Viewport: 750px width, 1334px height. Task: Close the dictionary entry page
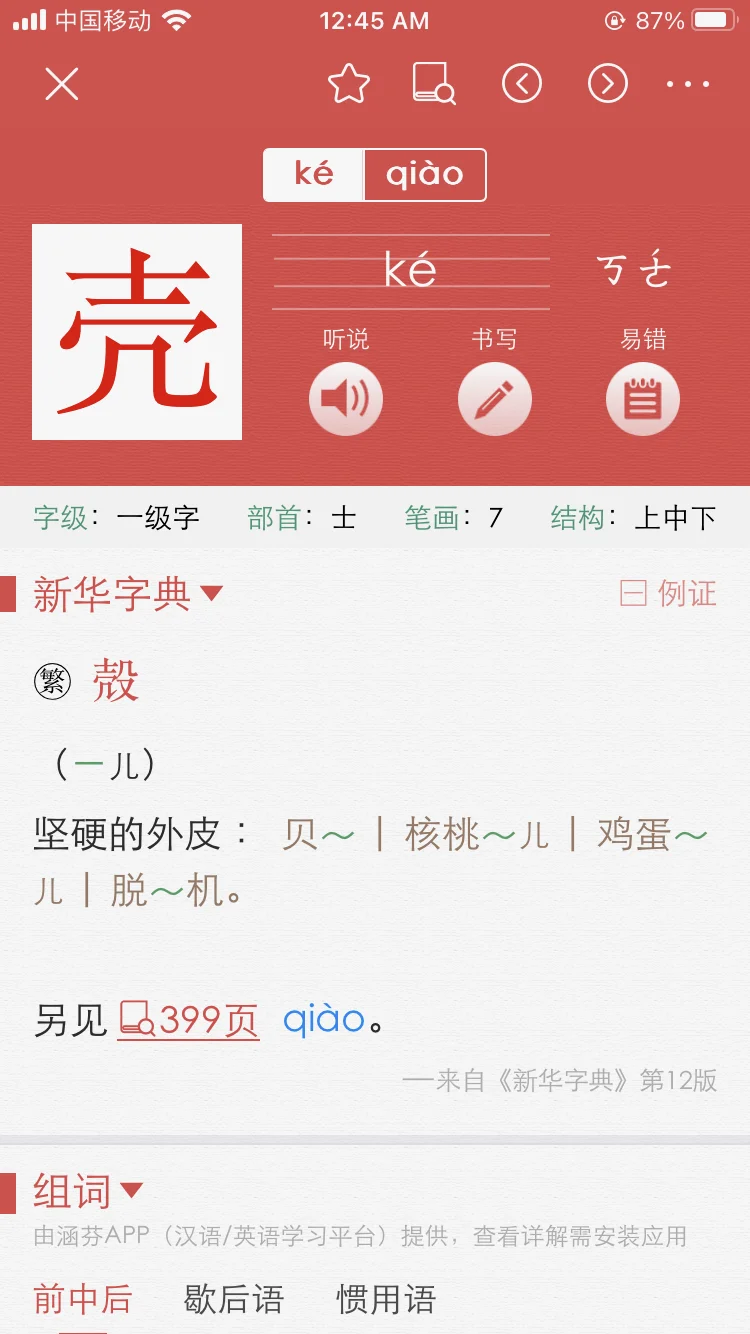tap(62, 84)
